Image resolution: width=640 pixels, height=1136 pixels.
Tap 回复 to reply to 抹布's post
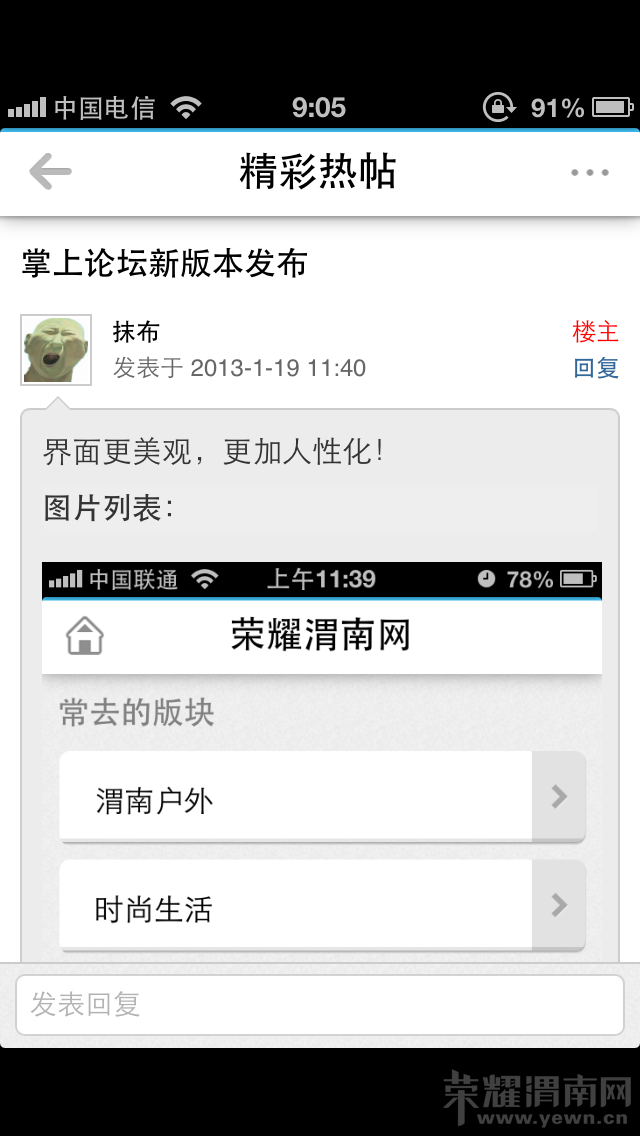click(x=596, y=368)
